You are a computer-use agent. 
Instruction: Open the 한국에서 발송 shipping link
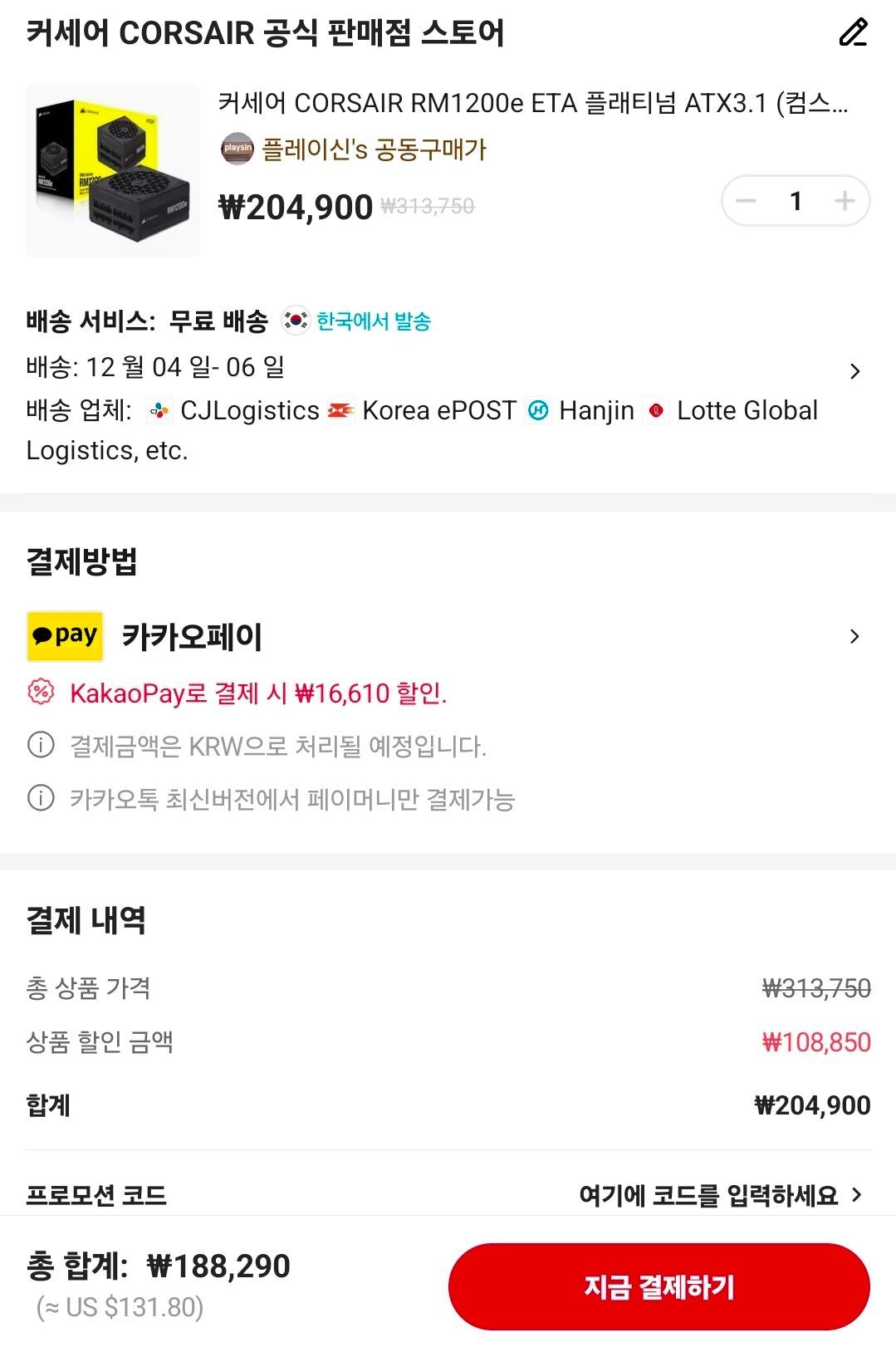[373, 320]
